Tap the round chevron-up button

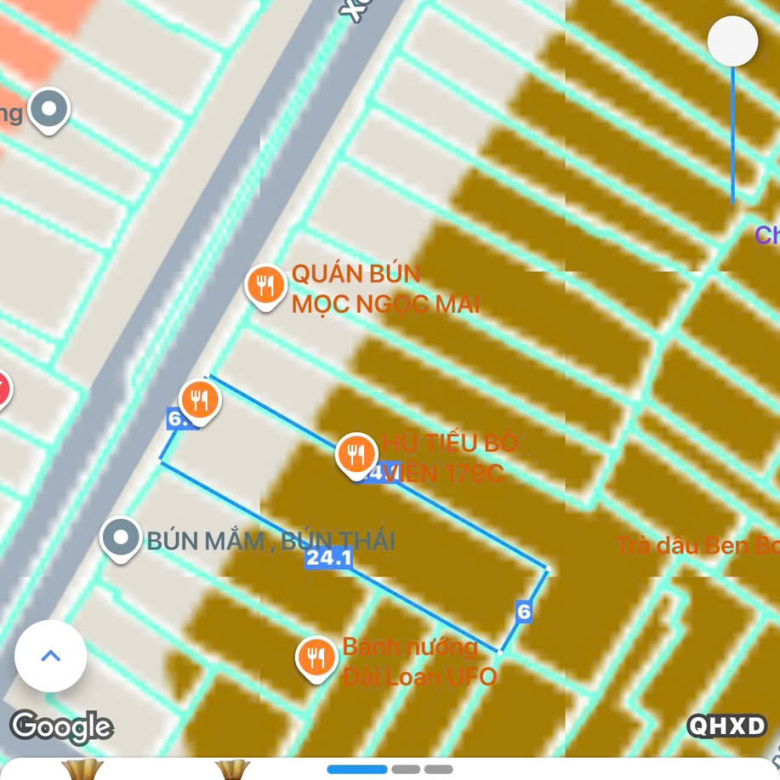50,656
